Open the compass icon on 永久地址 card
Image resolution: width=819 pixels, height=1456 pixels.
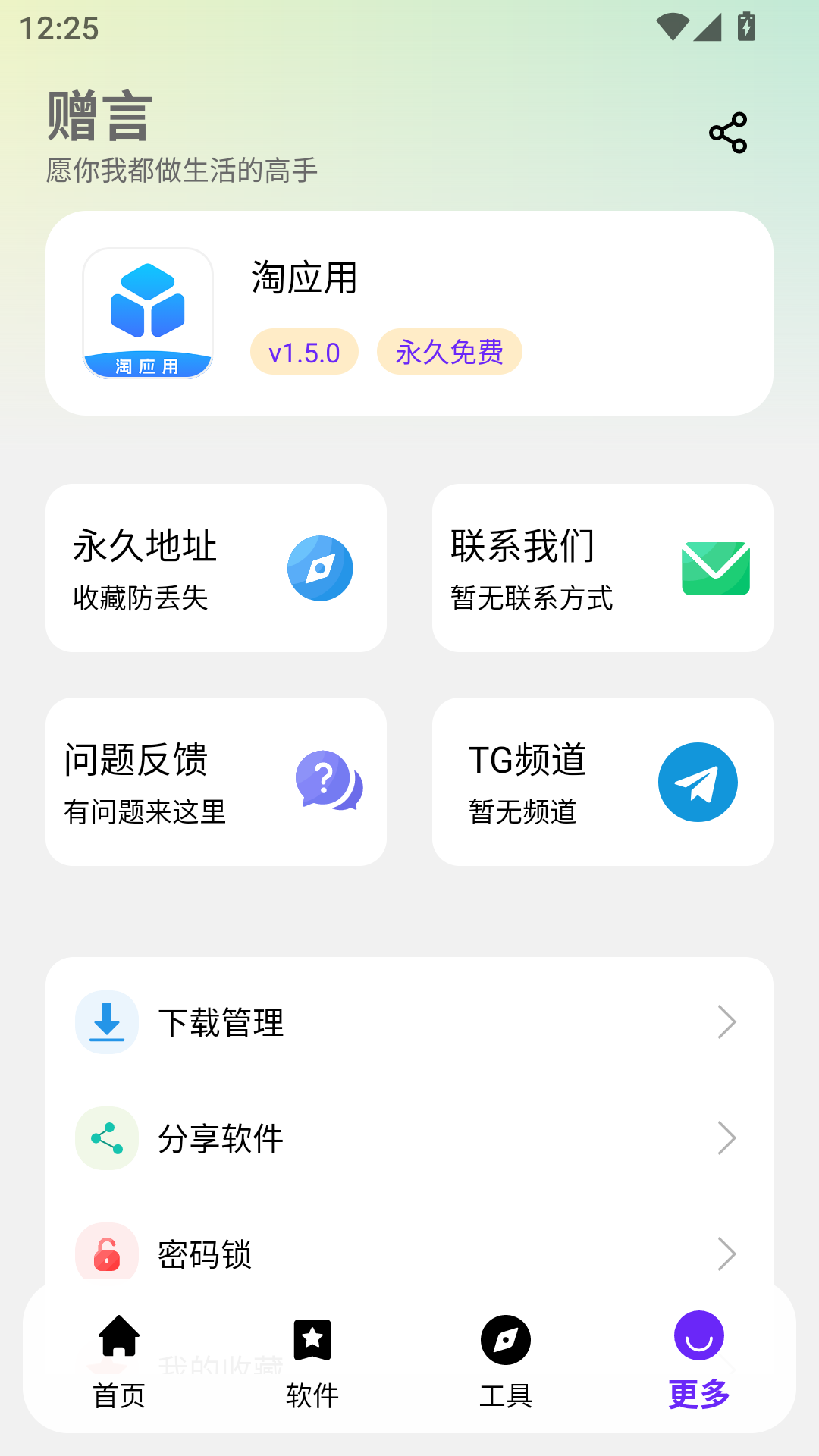(320, 568)
